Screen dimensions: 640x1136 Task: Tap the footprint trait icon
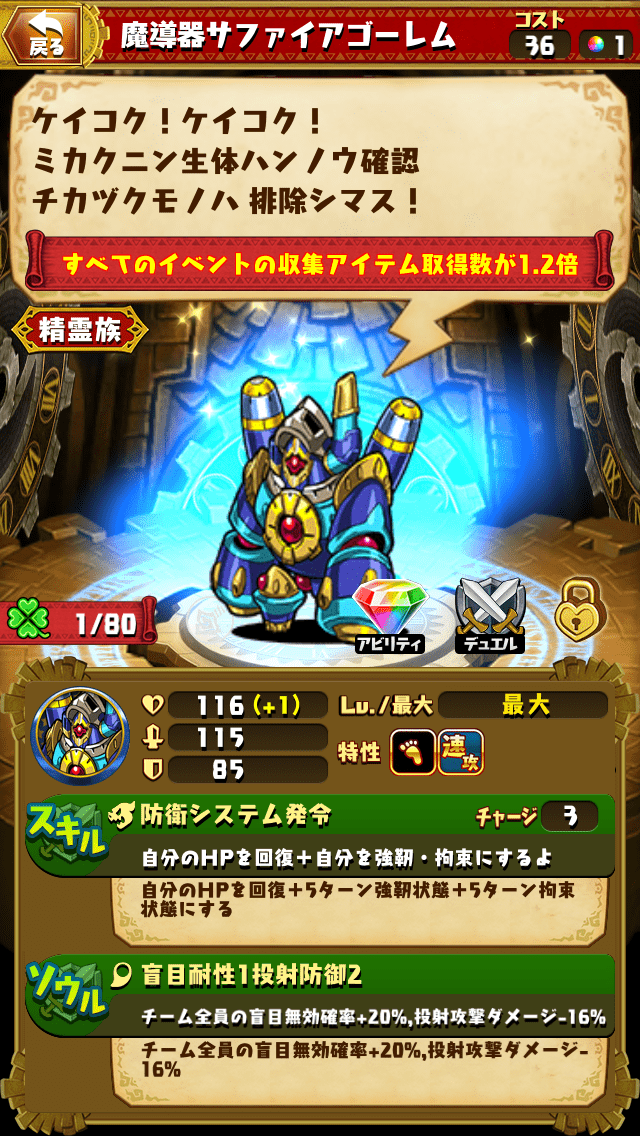pos(412,752)
